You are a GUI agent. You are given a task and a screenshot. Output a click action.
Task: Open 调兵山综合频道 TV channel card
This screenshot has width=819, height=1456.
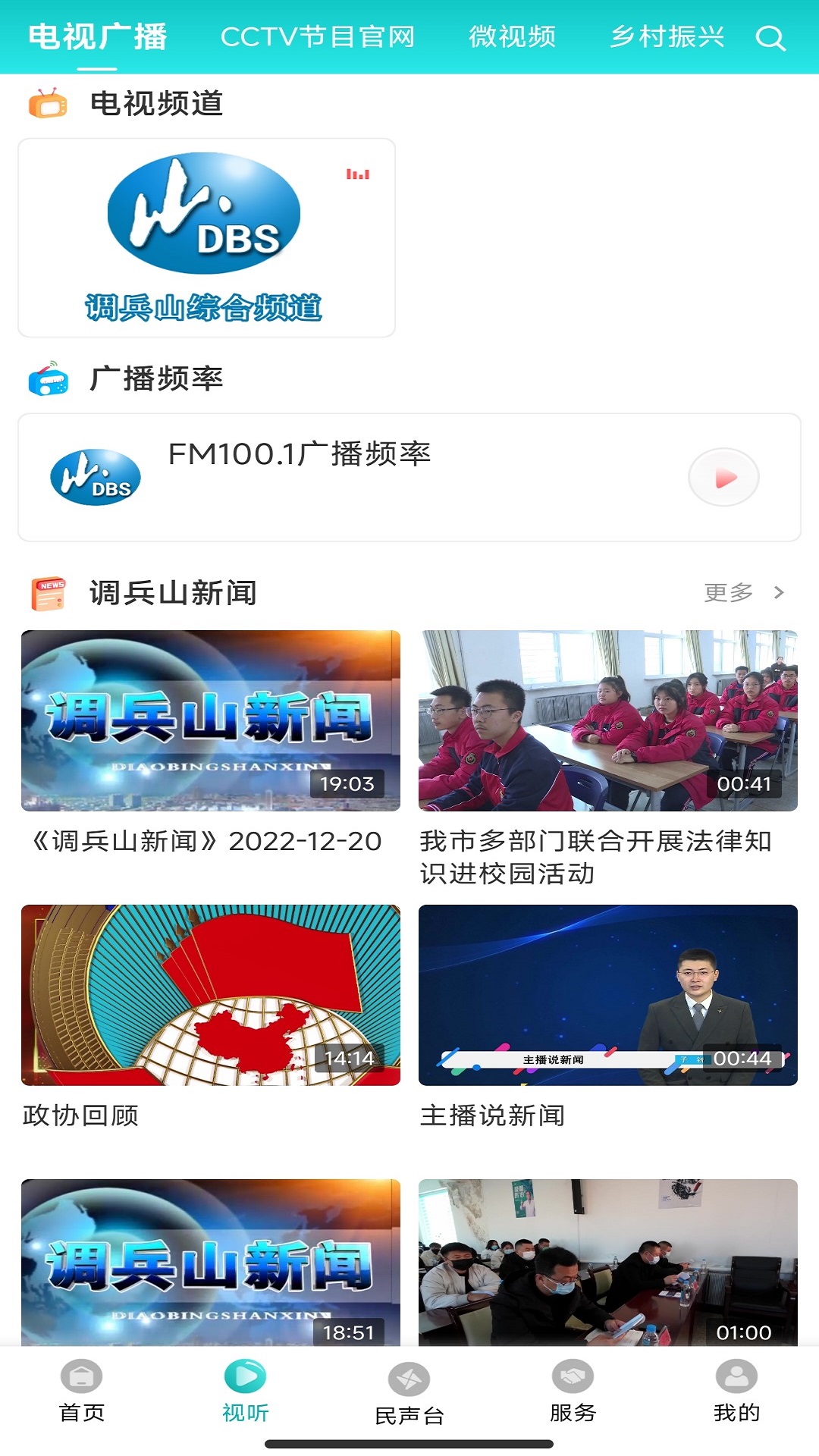206,237
